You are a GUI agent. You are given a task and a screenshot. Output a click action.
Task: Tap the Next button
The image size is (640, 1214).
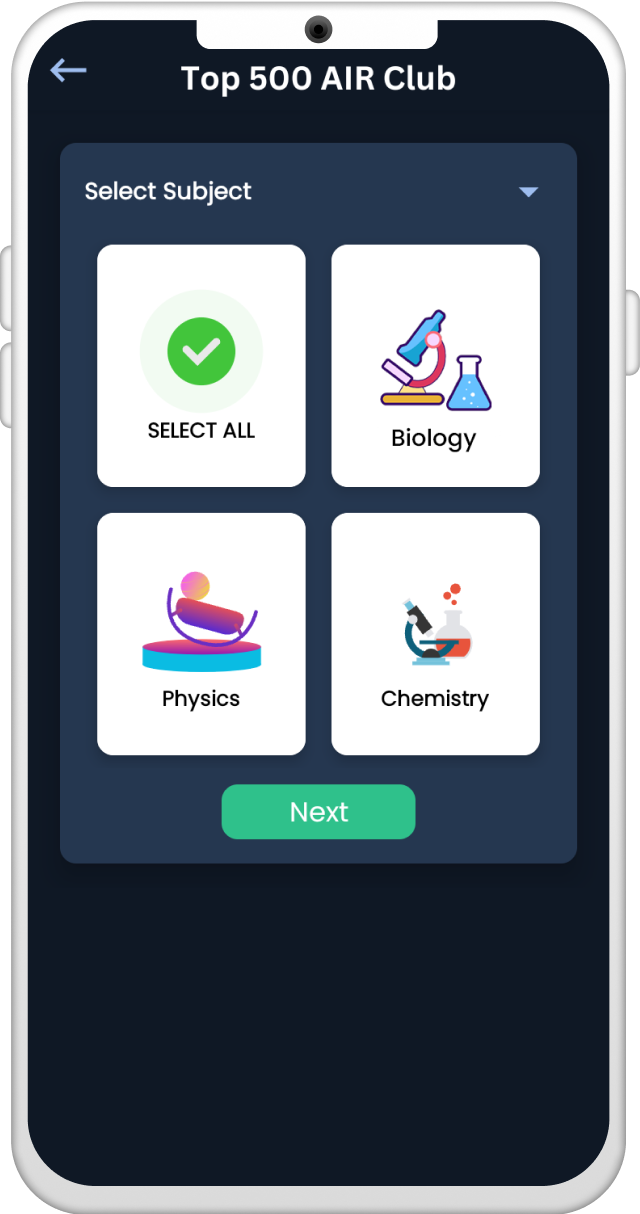coord(318,811)
